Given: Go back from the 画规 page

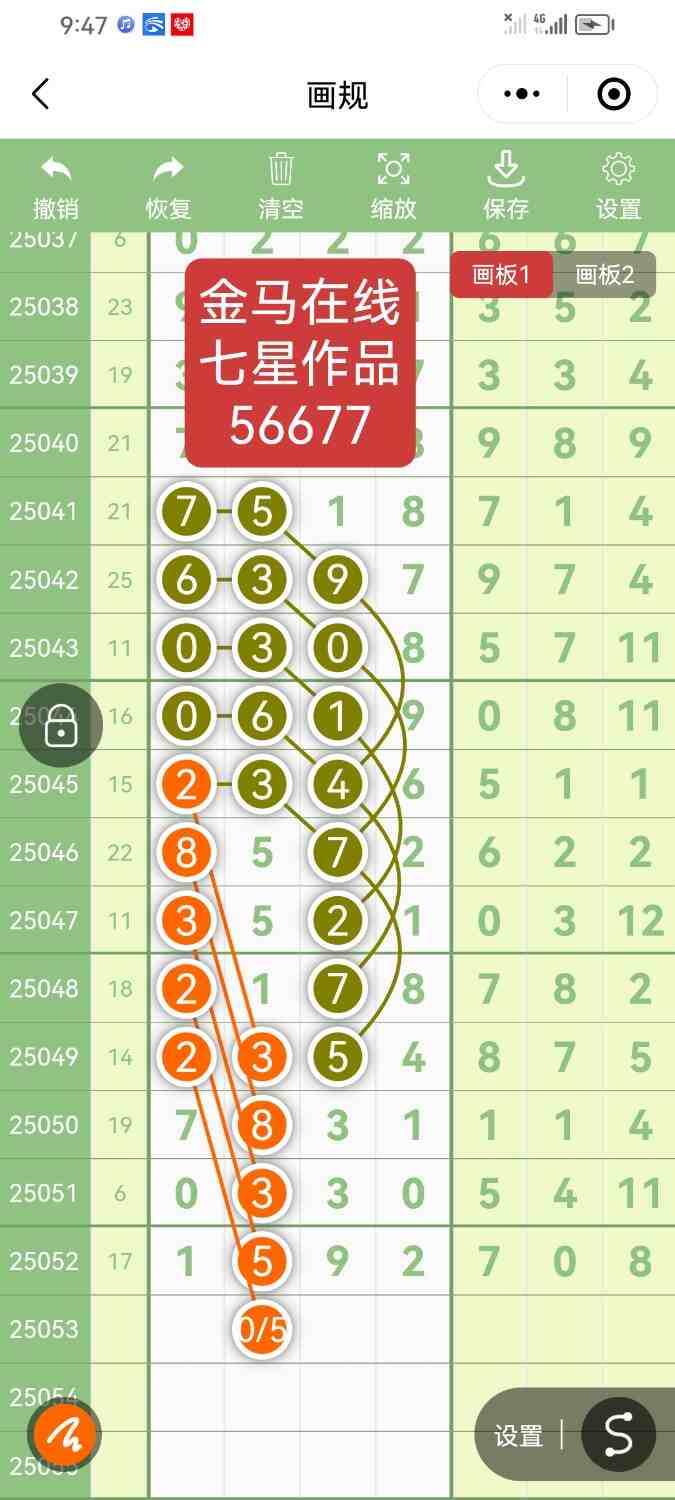Looking at the screenshot, I should (40, 94).
